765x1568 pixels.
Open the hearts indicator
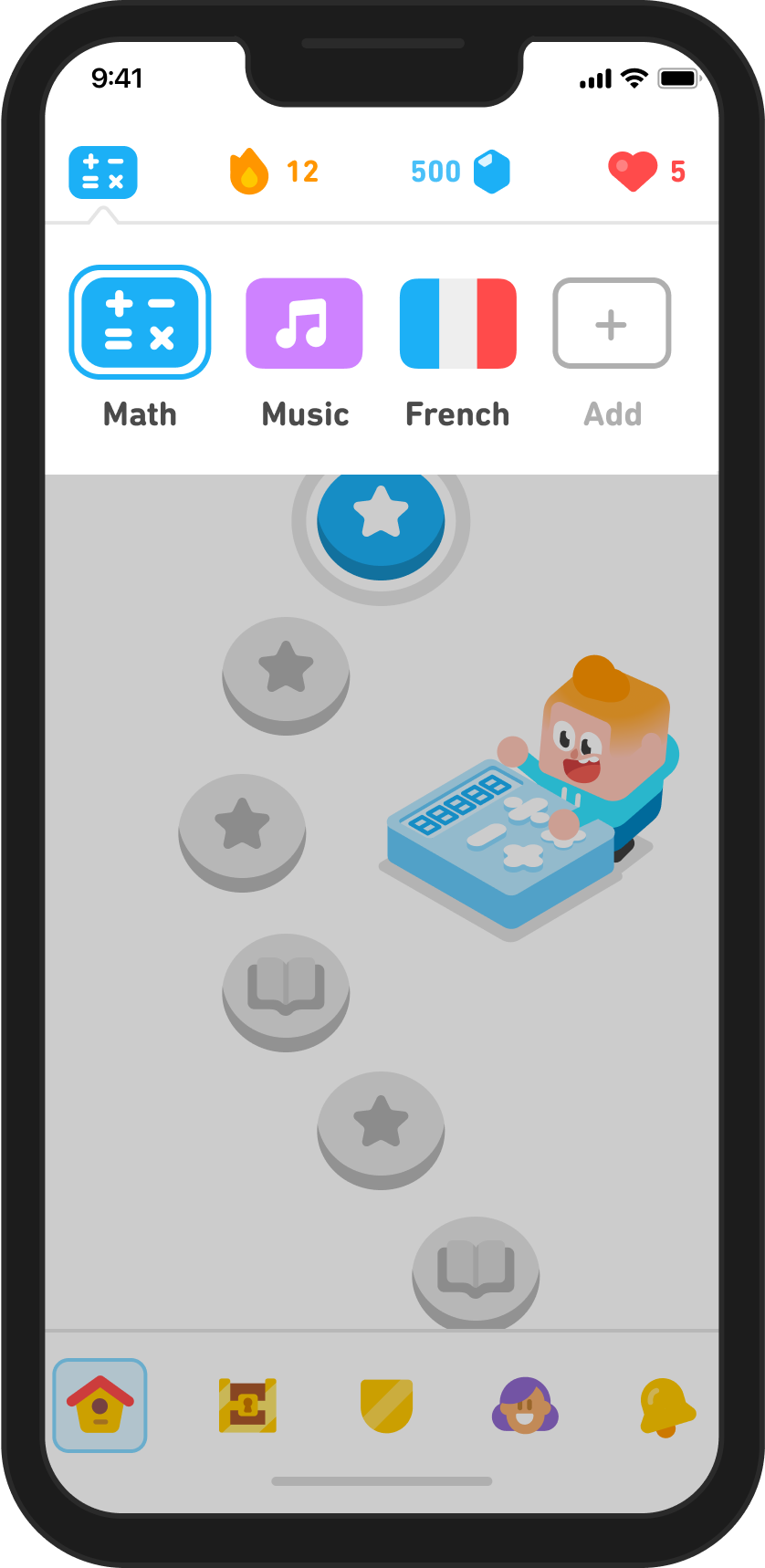click(646, 172)
